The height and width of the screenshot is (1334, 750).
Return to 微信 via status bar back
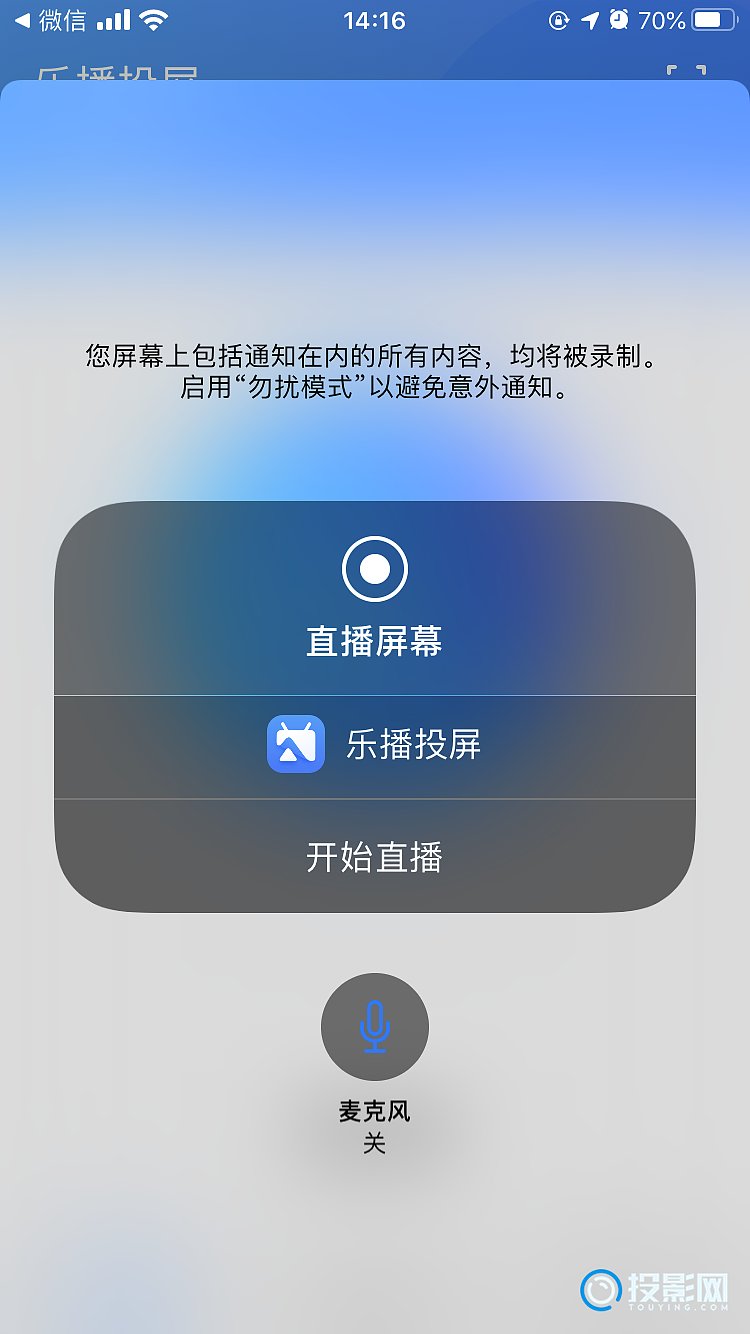point(51,20)
